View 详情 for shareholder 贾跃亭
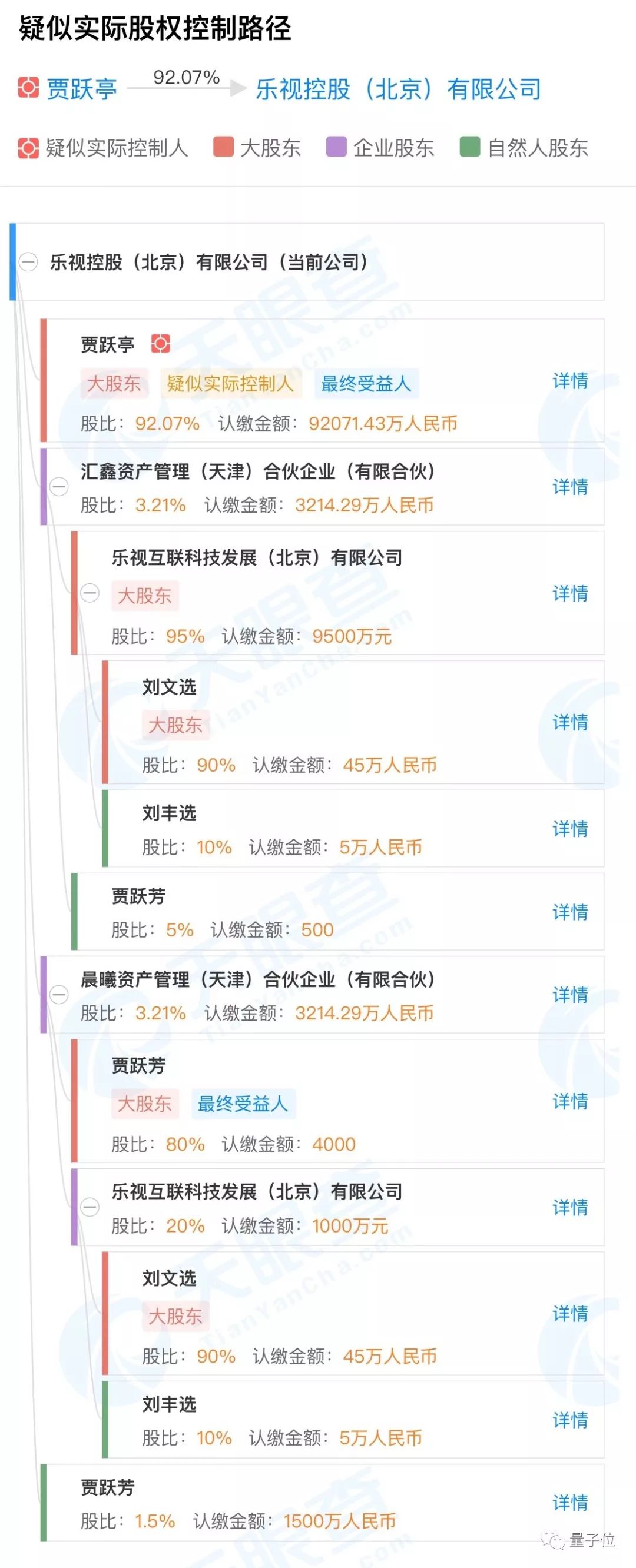This screenshot has height=1568, width=636. [x=569, y=380]
